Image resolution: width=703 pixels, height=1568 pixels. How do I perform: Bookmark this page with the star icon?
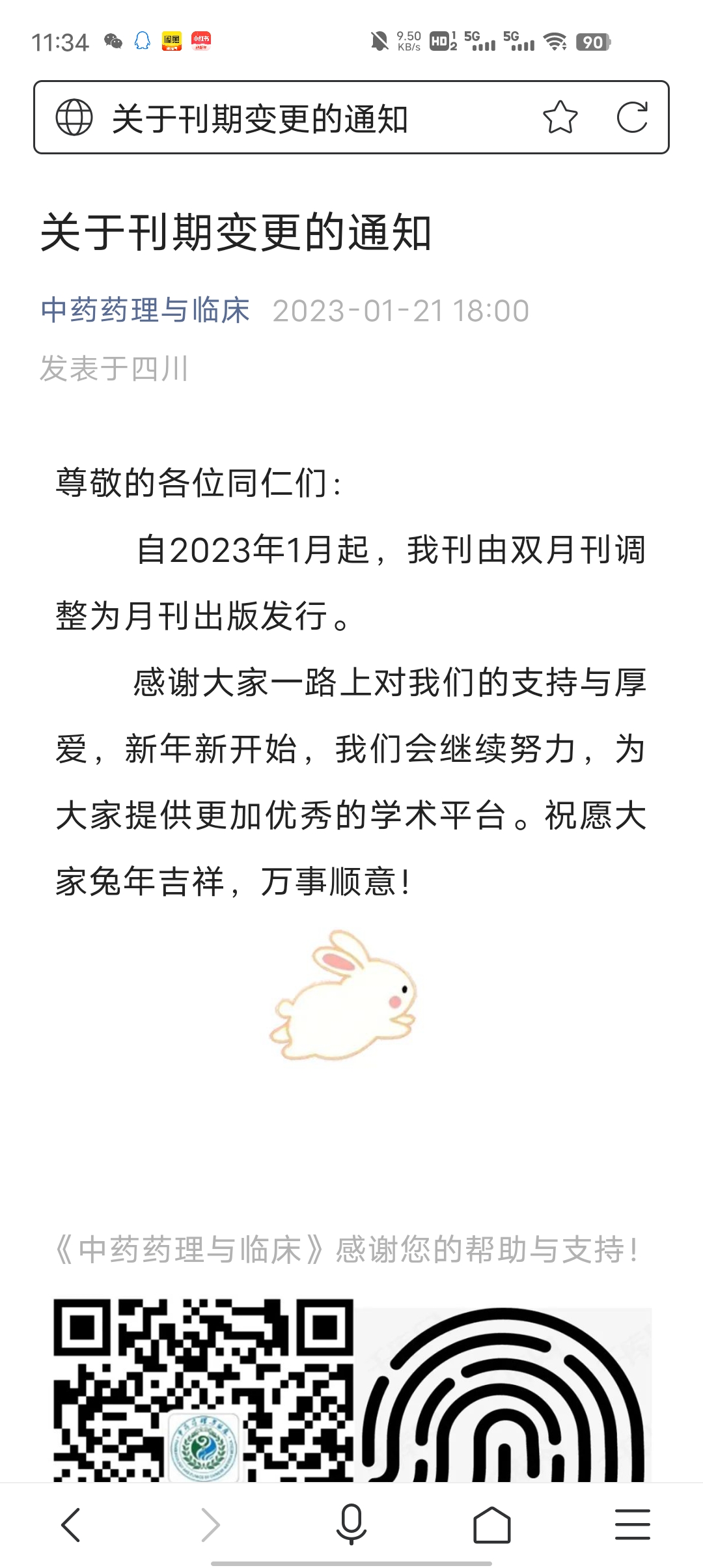tap(560, 118)
